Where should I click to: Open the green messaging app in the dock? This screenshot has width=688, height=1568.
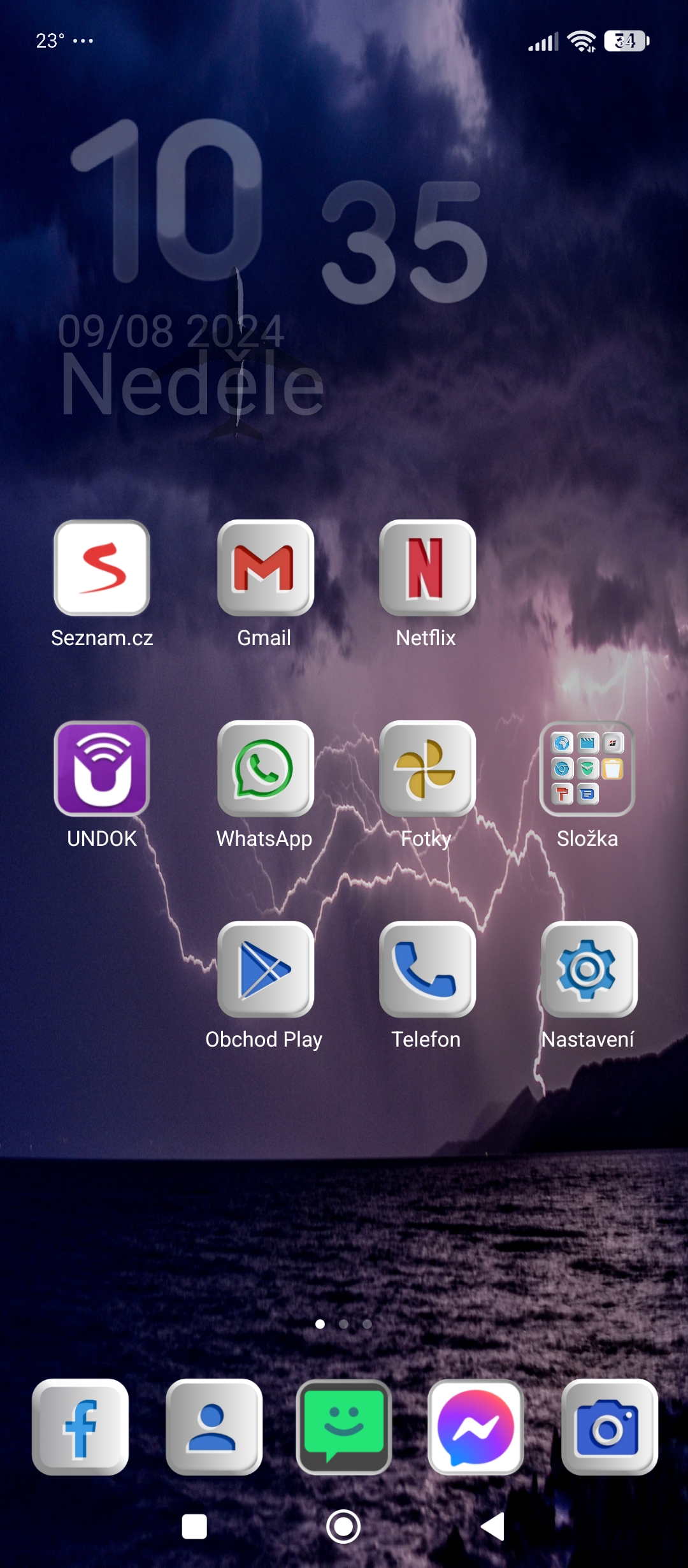click(344, 1427)
